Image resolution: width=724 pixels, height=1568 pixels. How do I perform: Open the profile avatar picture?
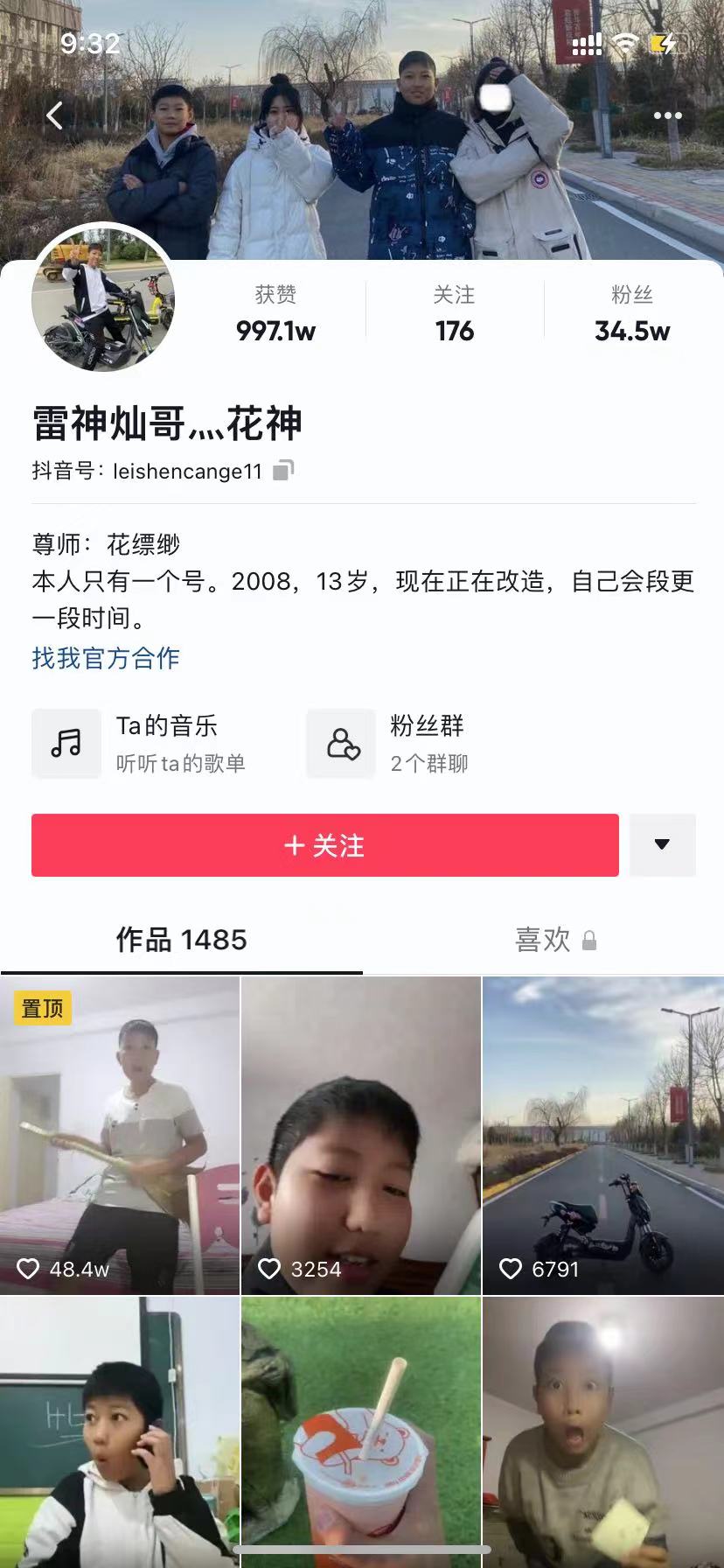click(x=103, y=298)
